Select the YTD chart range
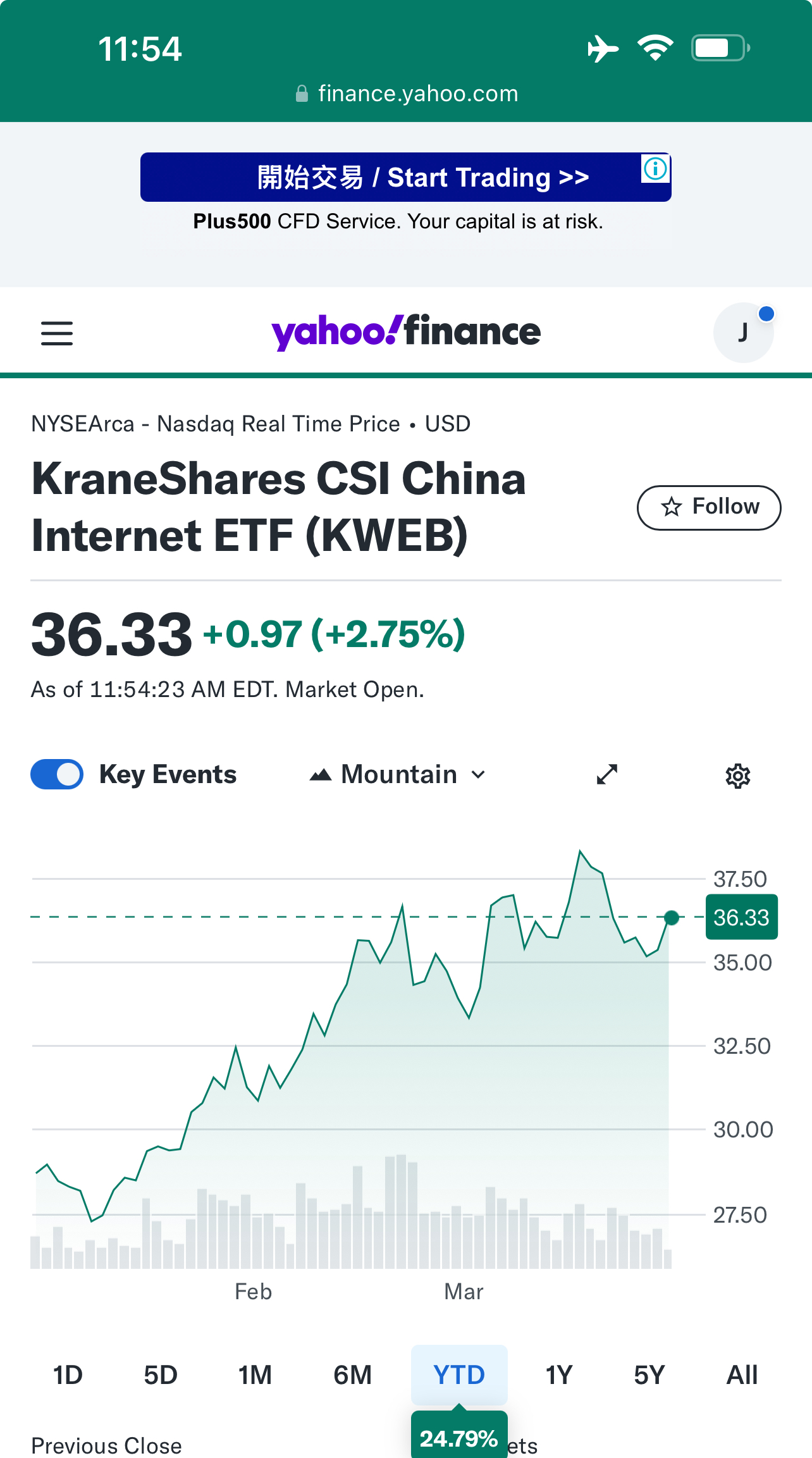The height and width of the screenshot is (1458, 812). [x=459, y=1375]
